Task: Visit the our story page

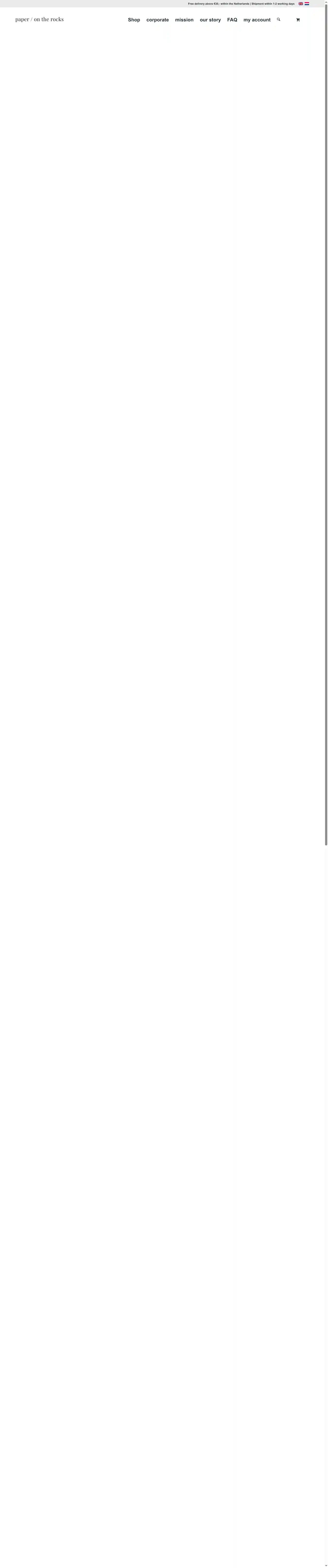Action: [210, 20]
